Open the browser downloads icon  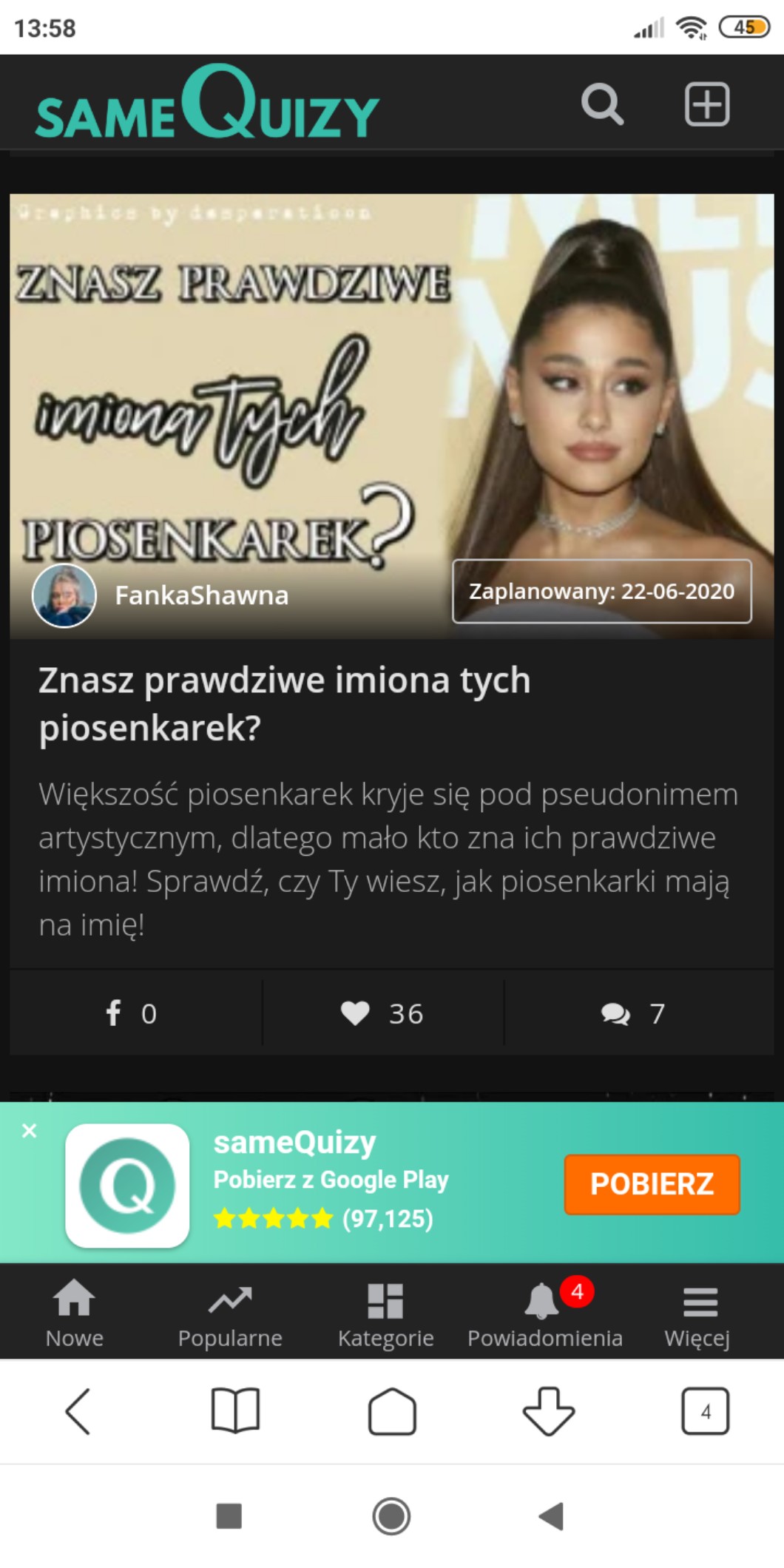(x=548, y=1411)
